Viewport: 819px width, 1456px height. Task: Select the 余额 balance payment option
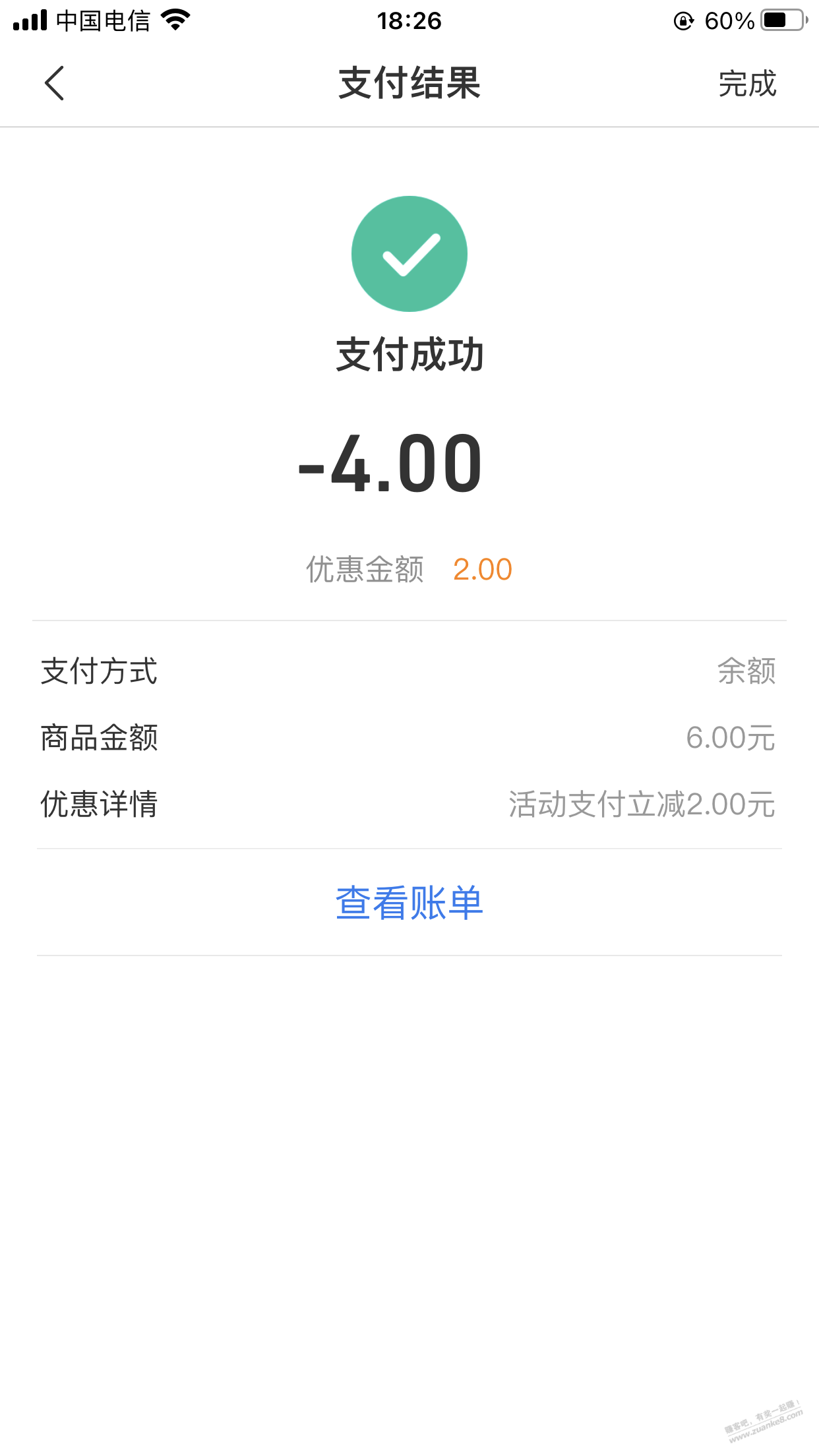tap(746, 672)
